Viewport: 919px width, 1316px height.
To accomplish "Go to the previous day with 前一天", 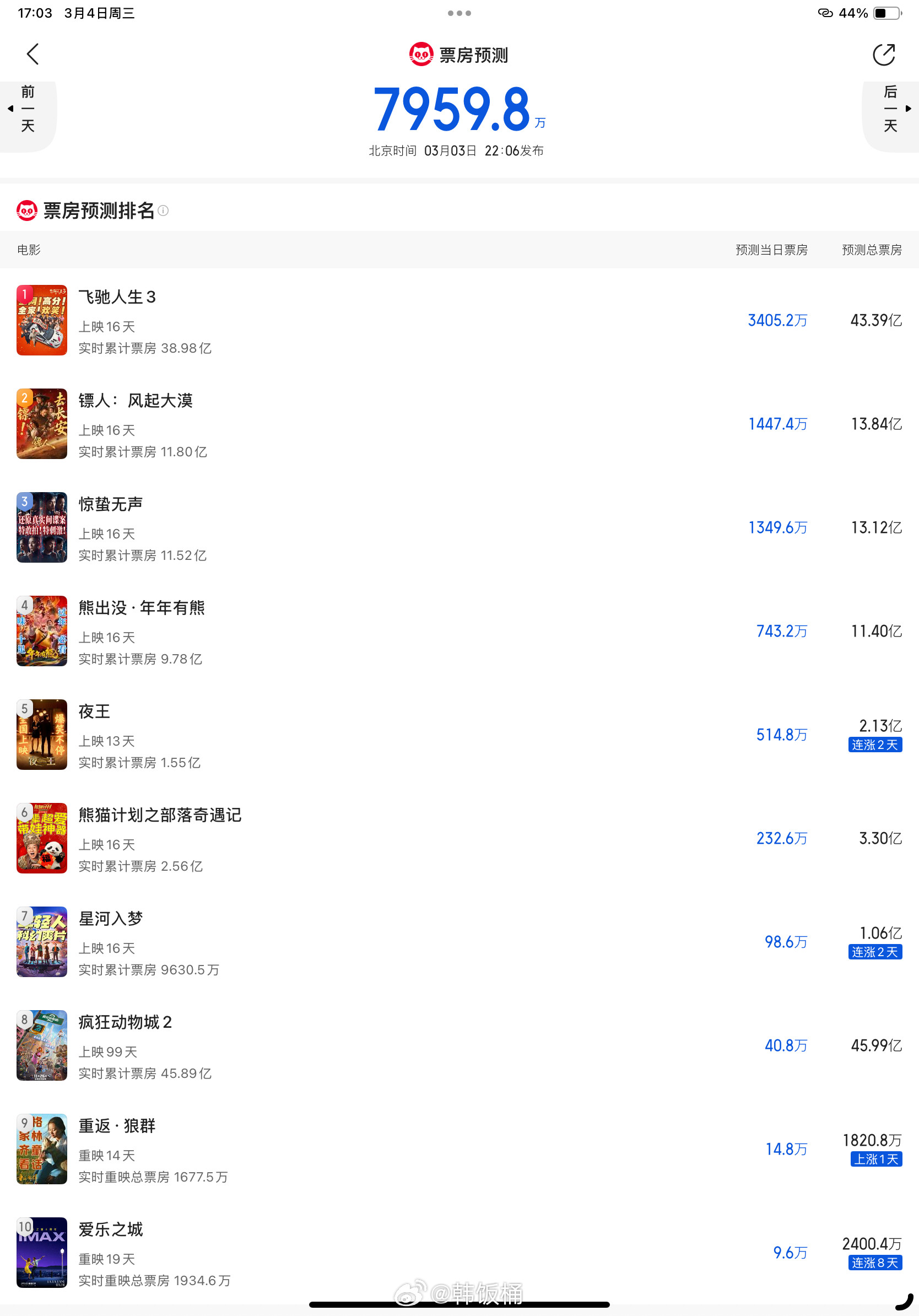I will pos(27,109).
